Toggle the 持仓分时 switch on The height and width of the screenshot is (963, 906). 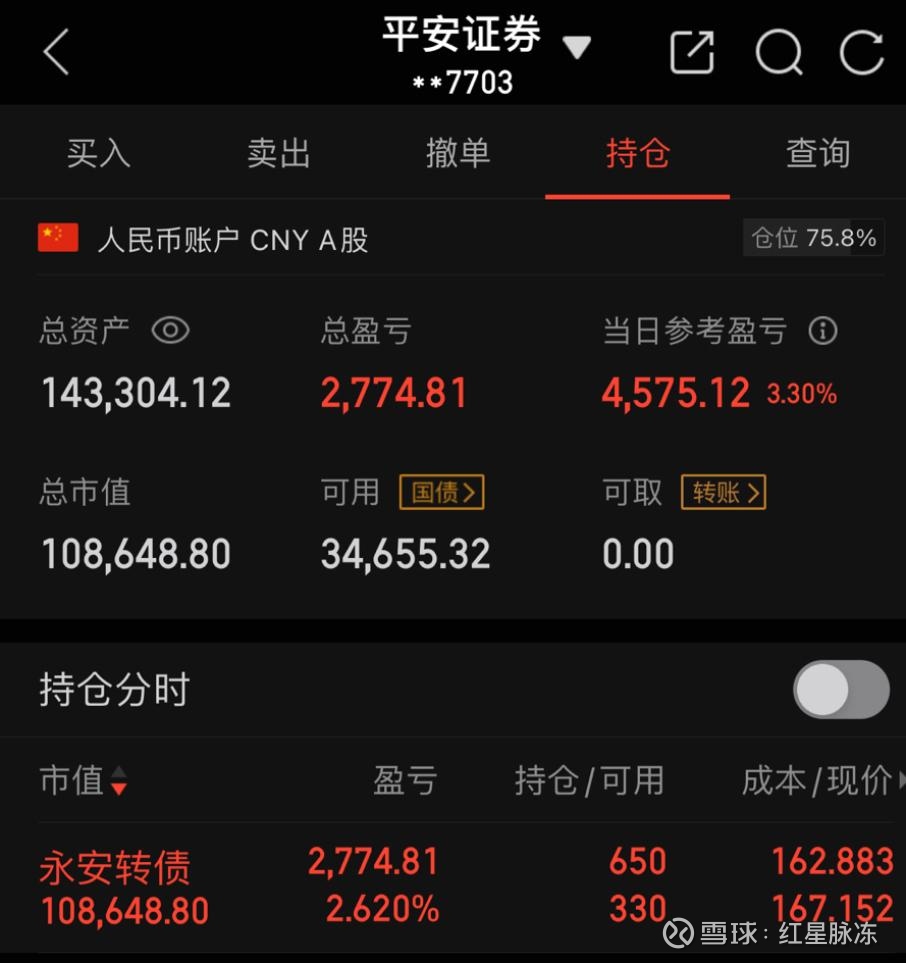840,688
